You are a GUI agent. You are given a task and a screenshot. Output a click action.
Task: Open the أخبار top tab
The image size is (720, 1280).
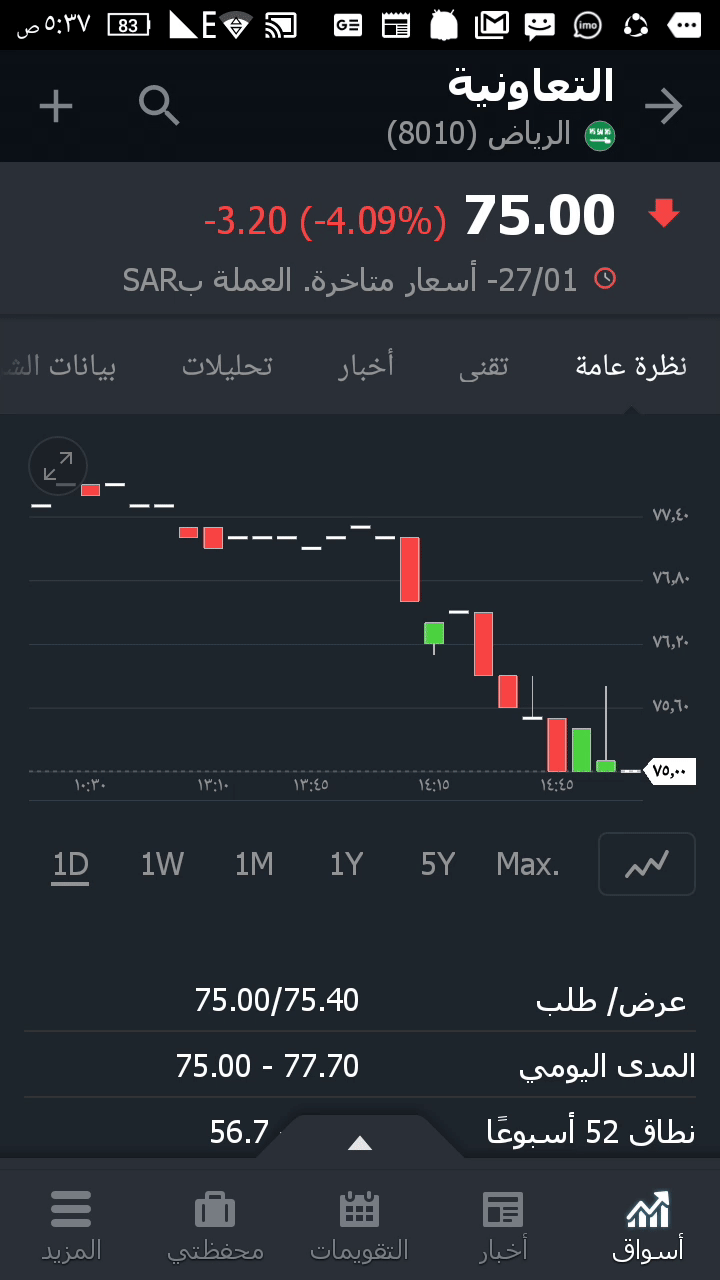[x=366, y=366]
